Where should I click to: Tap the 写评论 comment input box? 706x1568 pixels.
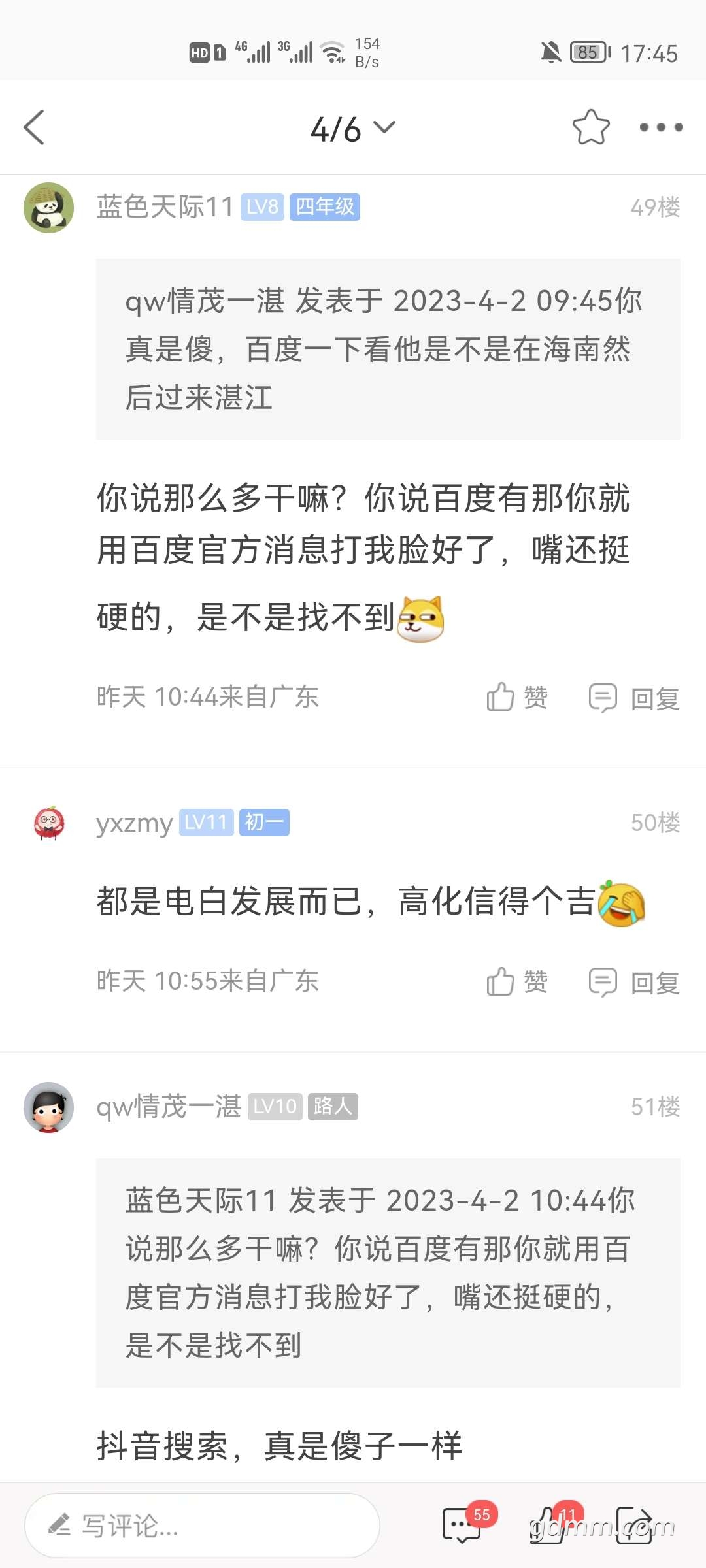tap(202, 1526)
